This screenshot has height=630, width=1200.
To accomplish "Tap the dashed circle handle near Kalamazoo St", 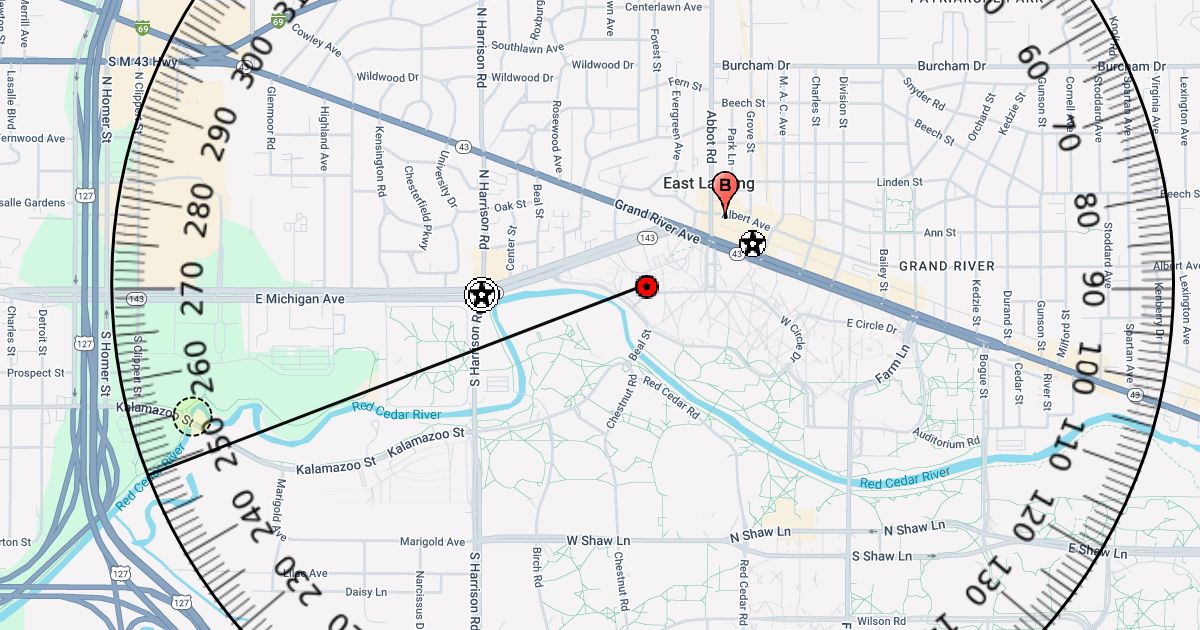I will 192,416.
